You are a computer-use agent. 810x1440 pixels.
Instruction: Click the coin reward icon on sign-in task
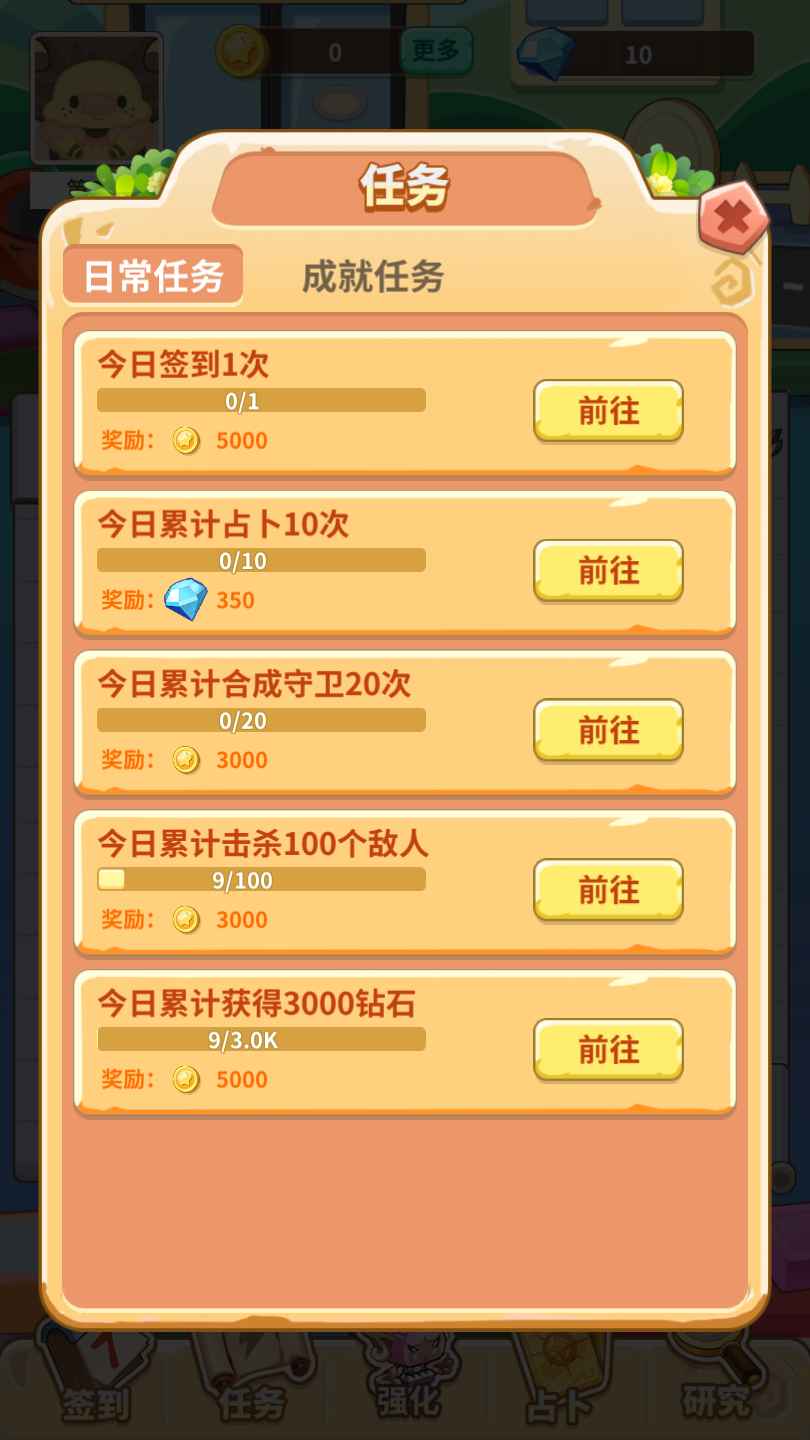(186, 440)
